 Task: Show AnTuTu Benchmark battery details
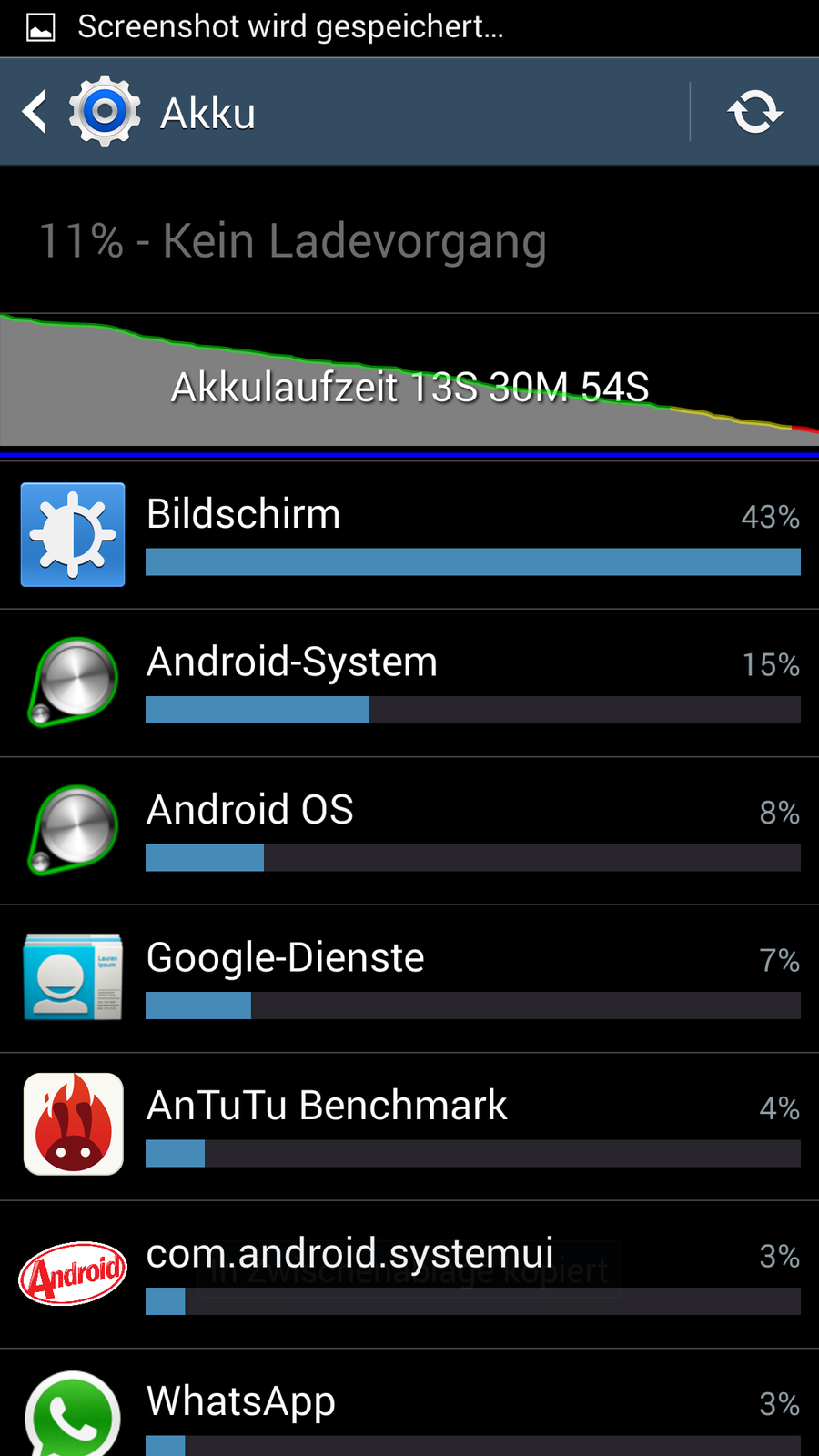tap(409, 1127)
